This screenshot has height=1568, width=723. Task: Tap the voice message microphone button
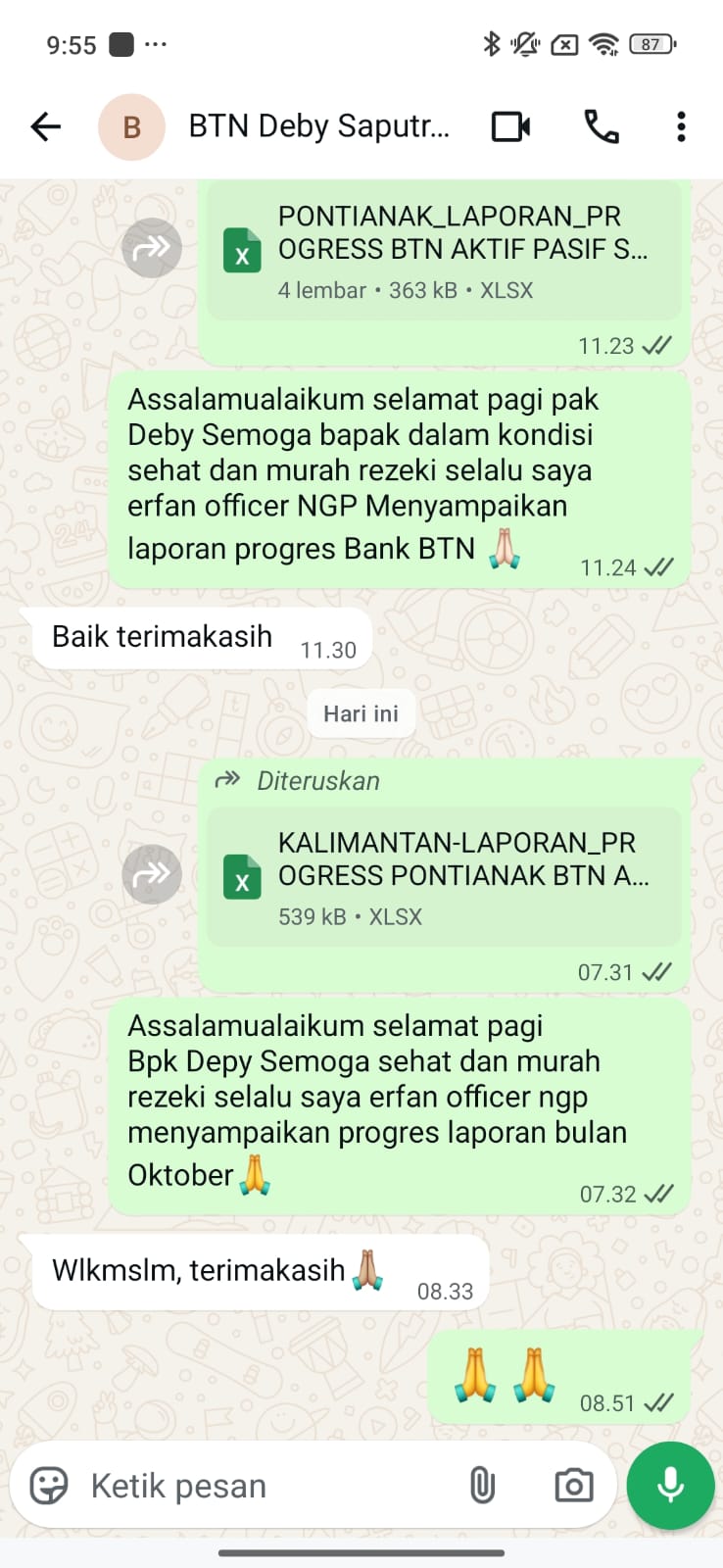(x=671, y=1486)
